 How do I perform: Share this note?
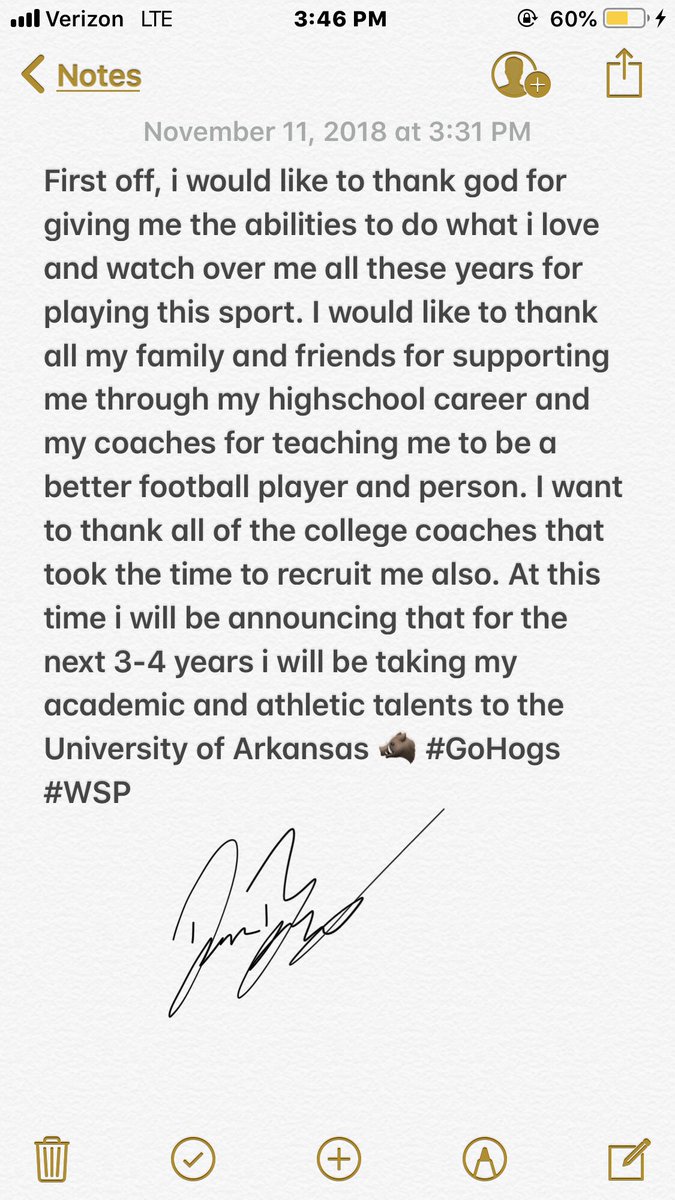click(x=624, y=74)
